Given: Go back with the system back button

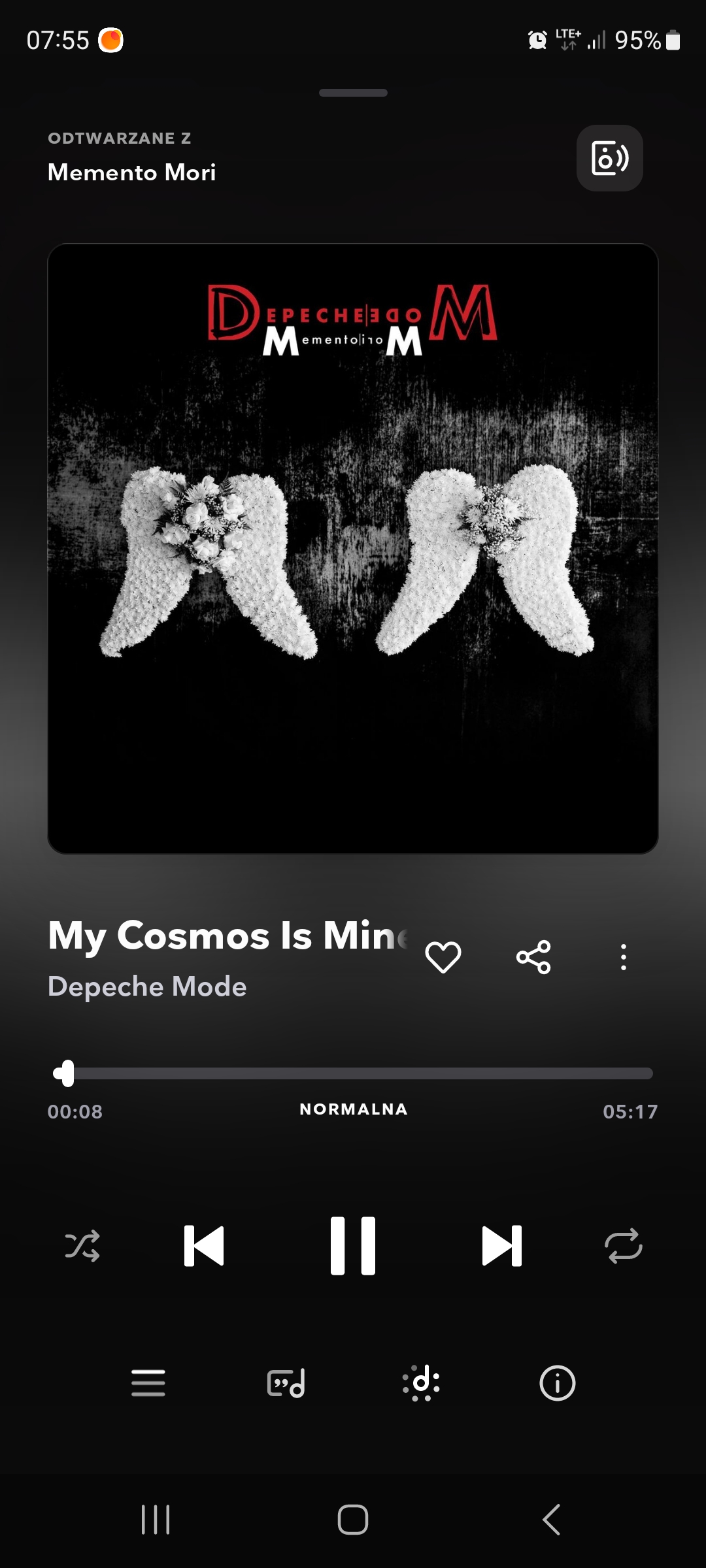Looking at the screenshot, I should point(551,1520).
